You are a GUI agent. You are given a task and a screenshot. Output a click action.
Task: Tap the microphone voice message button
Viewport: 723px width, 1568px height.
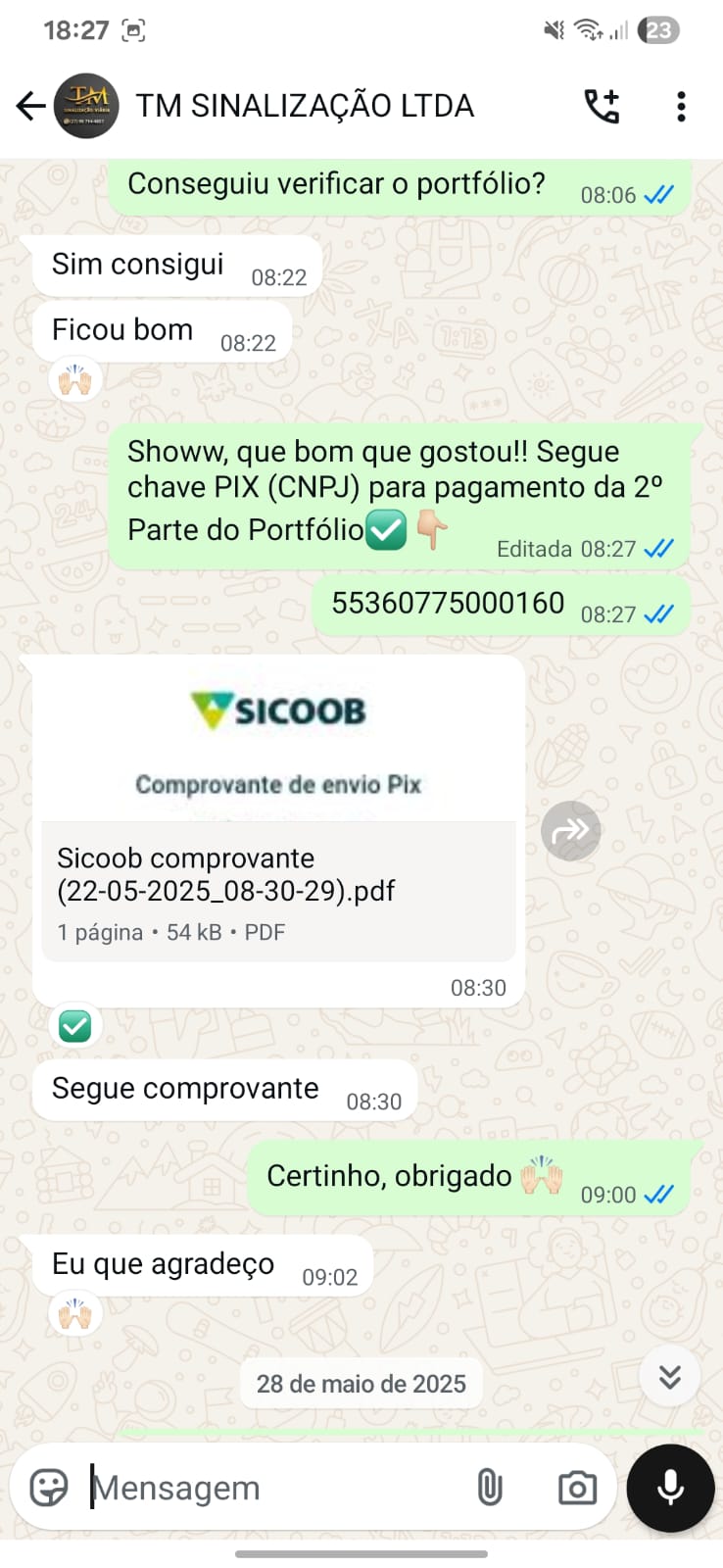click(x=670, y=1488)
